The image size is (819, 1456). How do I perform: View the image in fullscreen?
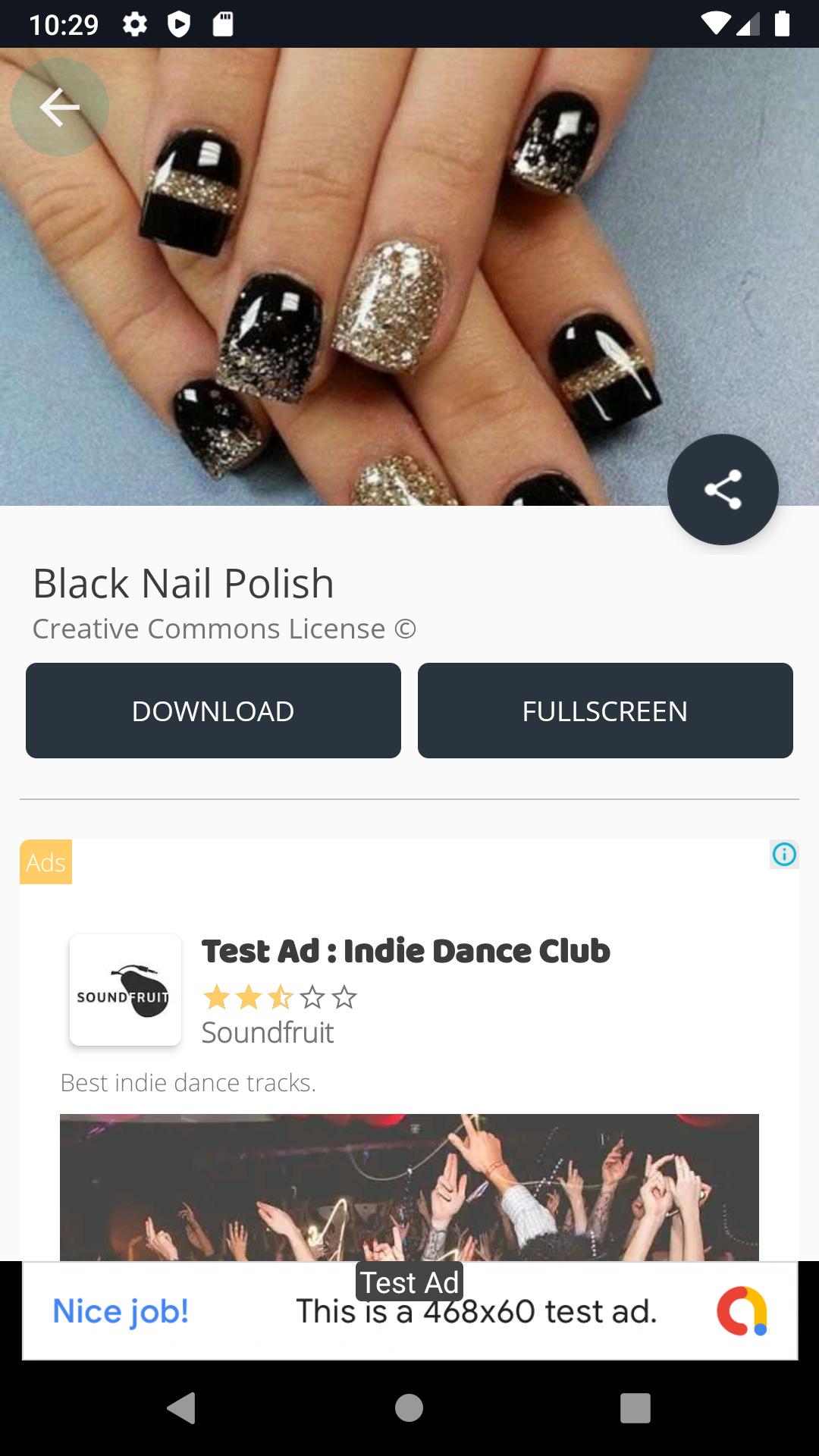pyautogui.click(x=604, y=711)
